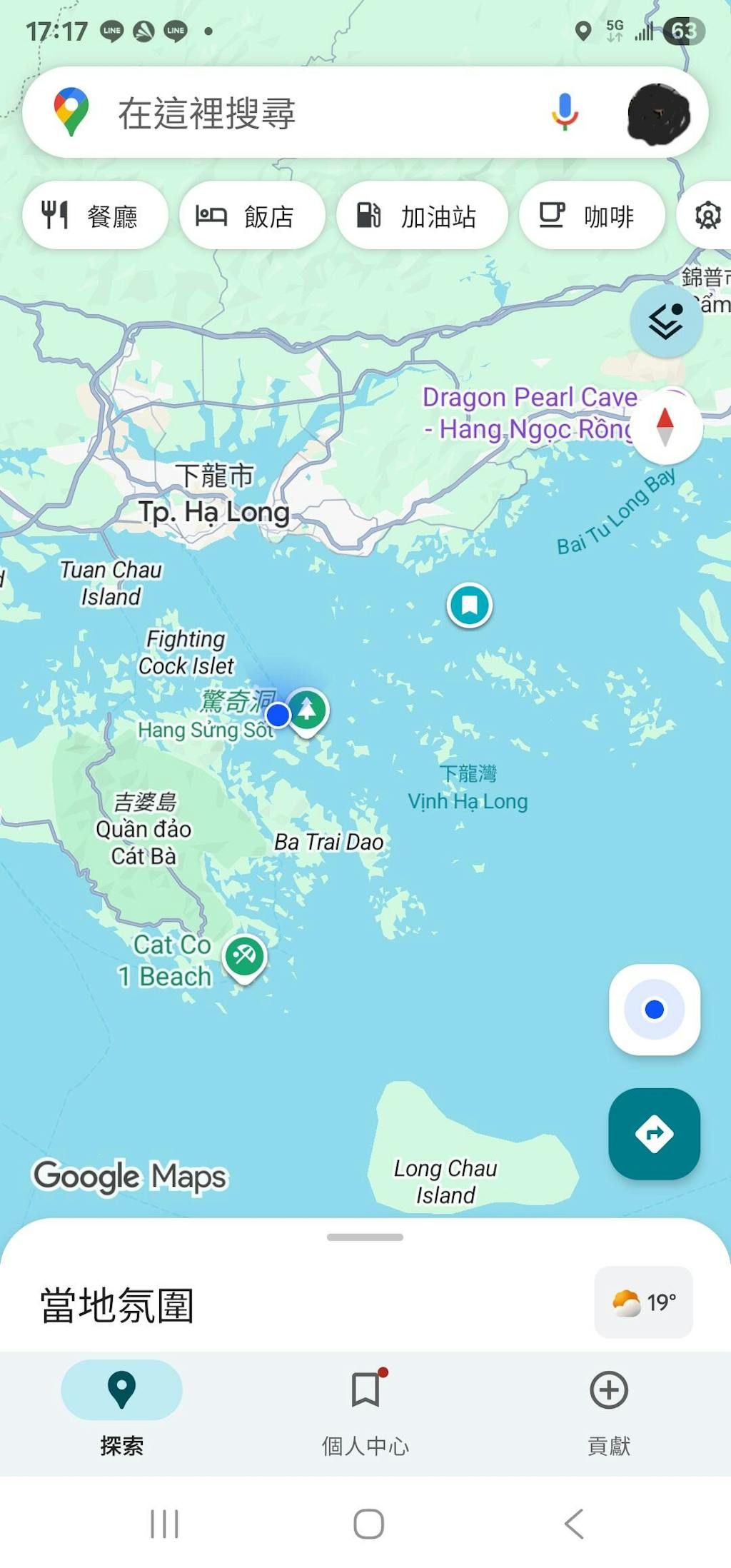Check the 19° weather chip
The height and width of the screenshot is (1568, 731).
pyautogui.click(x=643, y=1302)
